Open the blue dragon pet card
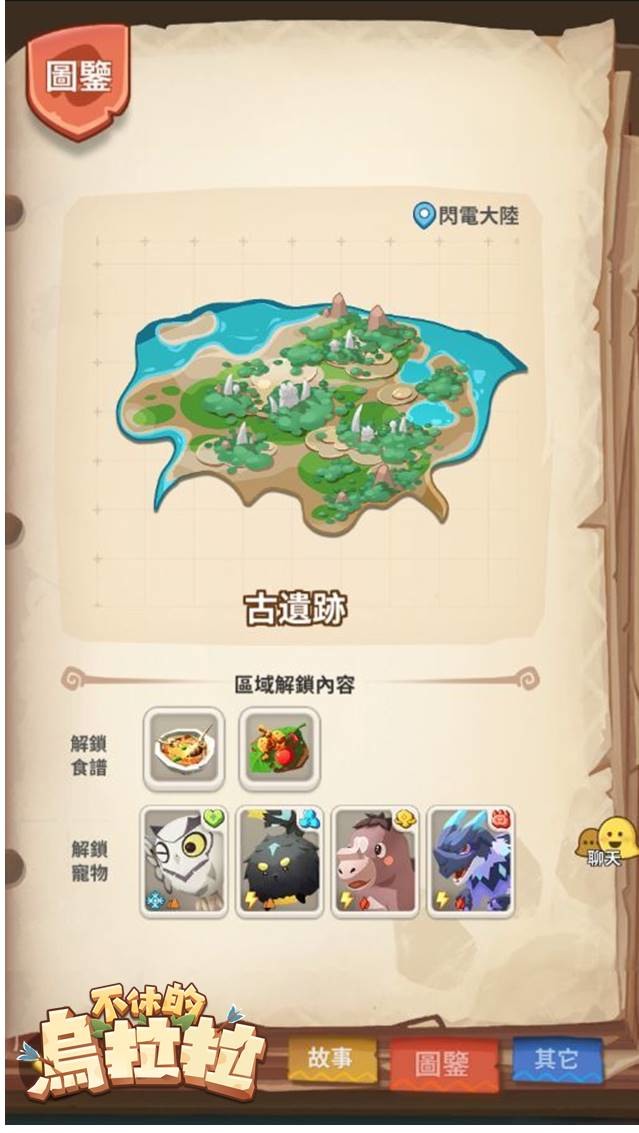639x1133 pixels. pyautogui.click(x=470, y=860)
